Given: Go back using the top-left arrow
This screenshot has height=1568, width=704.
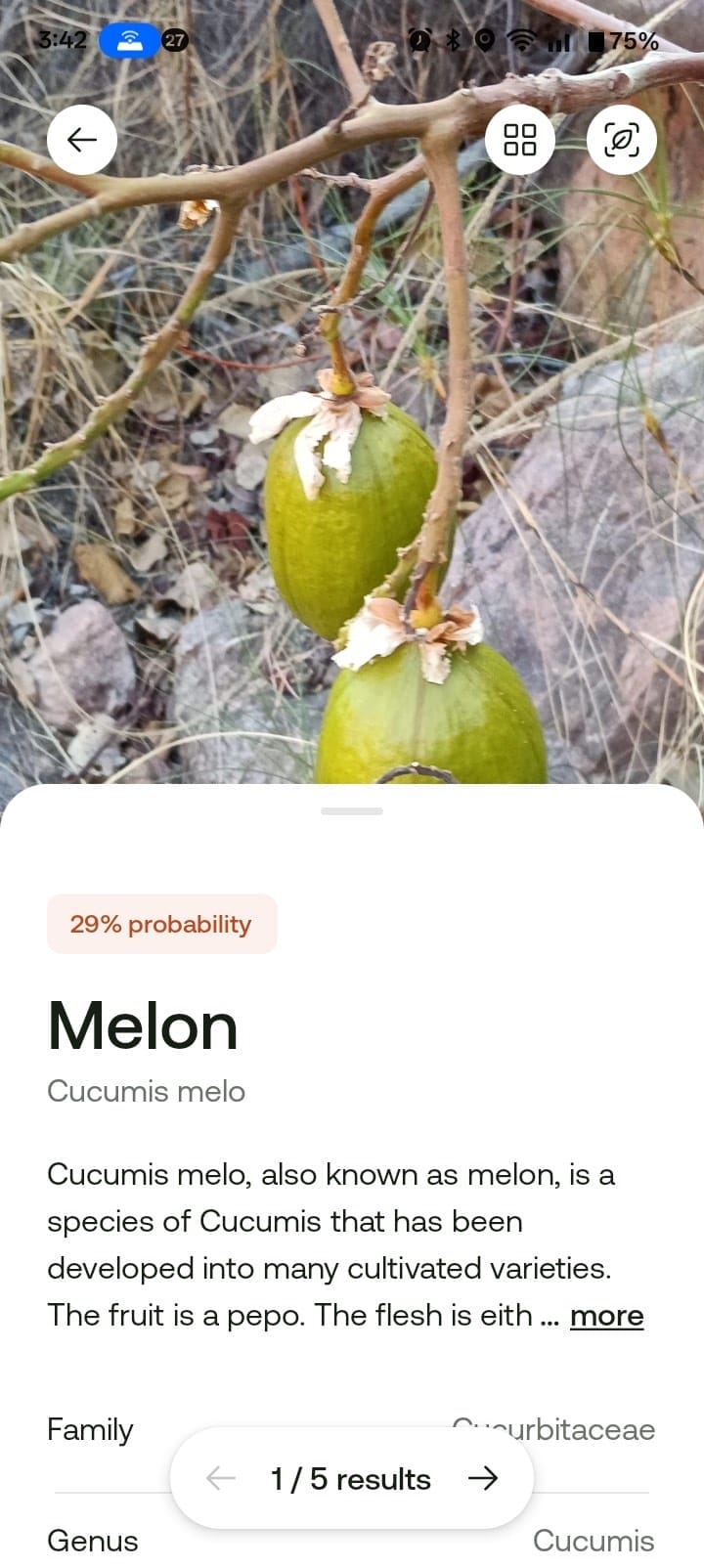Looking at the screenshot, I should click(x=82, y=140).
